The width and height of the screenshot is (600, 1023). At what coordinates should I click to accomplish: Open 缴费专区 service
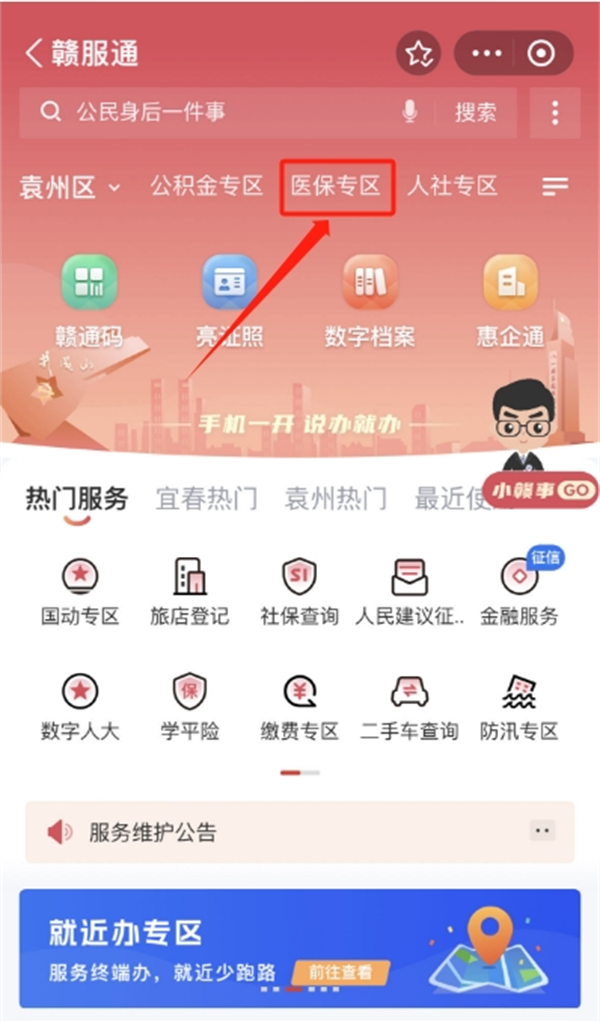tap(299, 705)
